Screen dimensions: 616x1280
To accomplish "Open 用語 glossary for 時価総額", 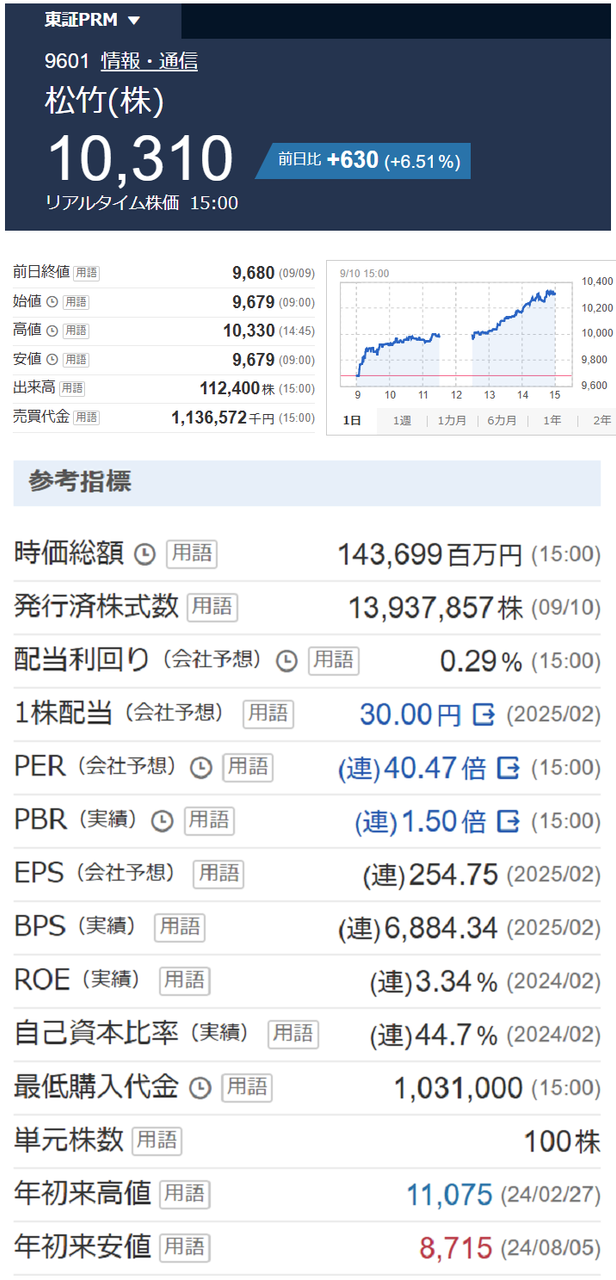I will [191, 553].
